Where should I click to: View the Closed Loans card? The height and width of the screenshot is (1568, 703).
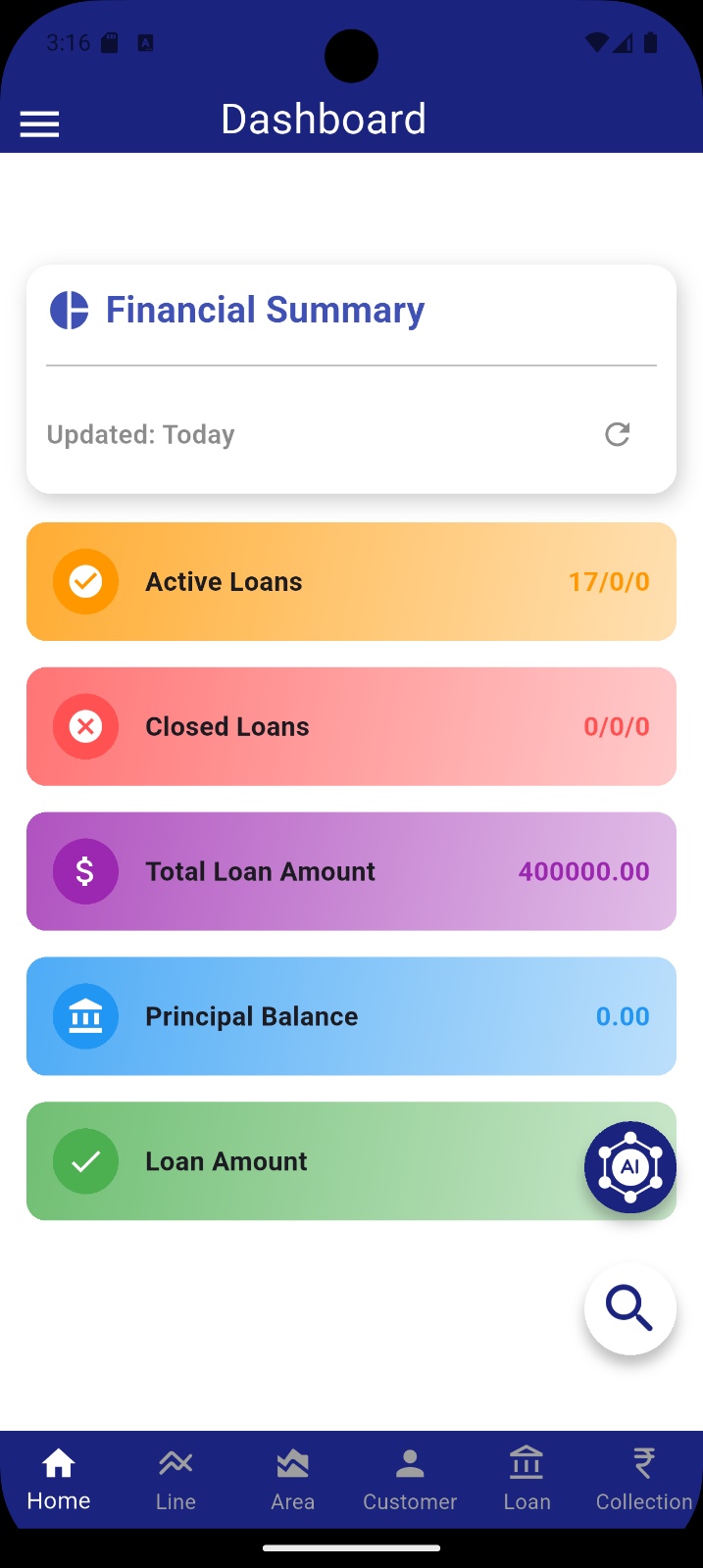click(x=351, y=727)
